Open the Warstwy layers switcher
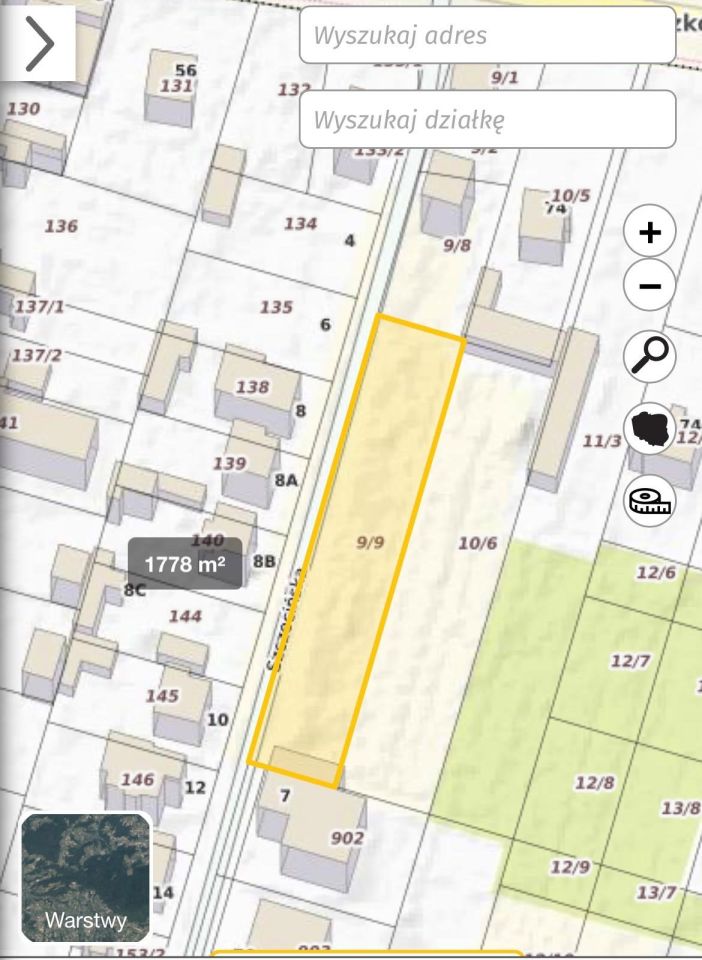Viewport: 702px width, 960px height. [86, 877]
